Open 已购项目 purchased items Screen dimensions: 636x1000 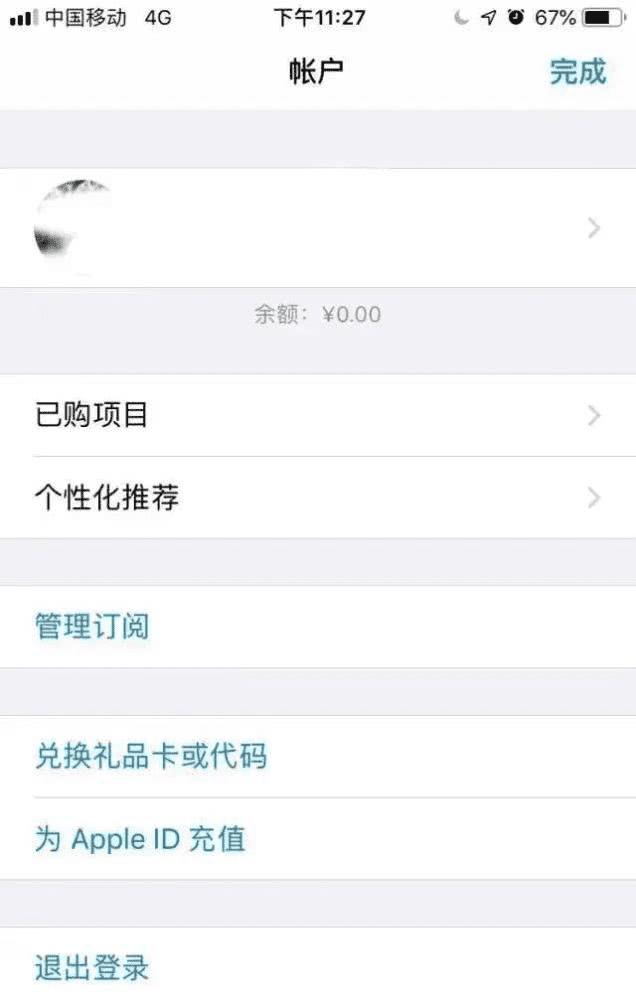(318, 415)
